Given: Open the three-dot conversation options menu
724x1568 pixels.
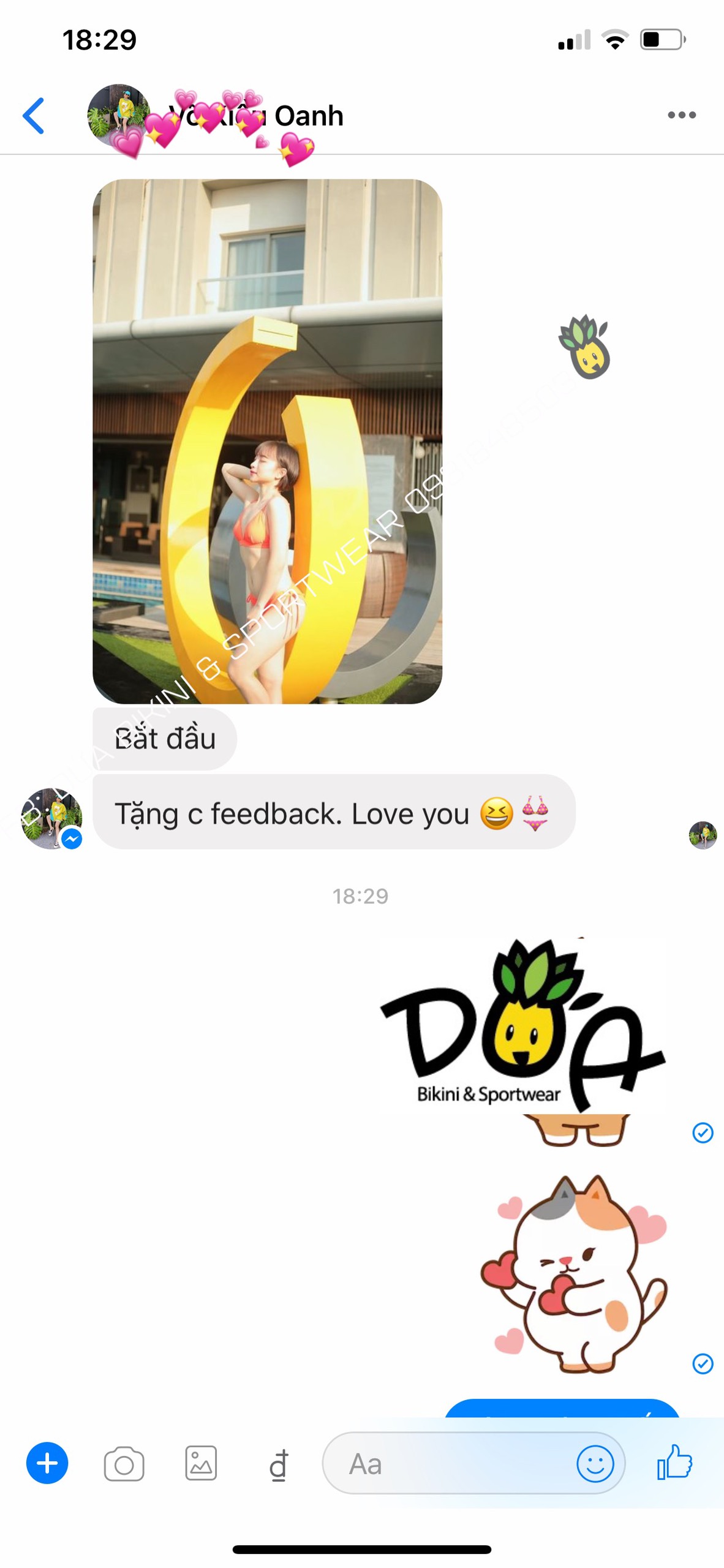Looking at the screenshot, I should (x=681, y=115).
